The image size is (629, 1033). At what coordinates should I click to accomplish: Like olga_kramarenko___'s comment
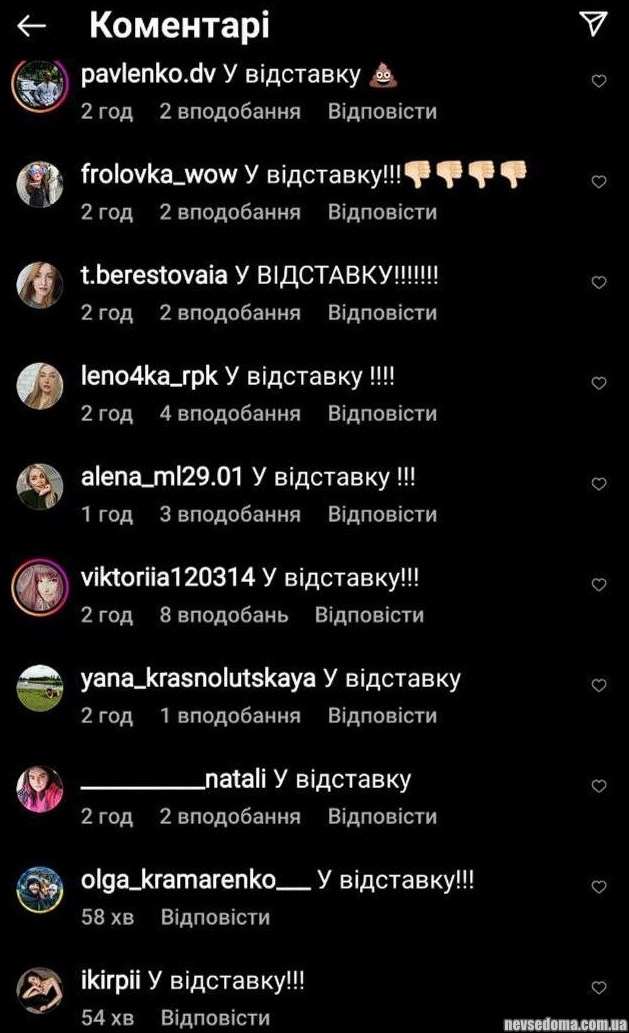[599, 887]
